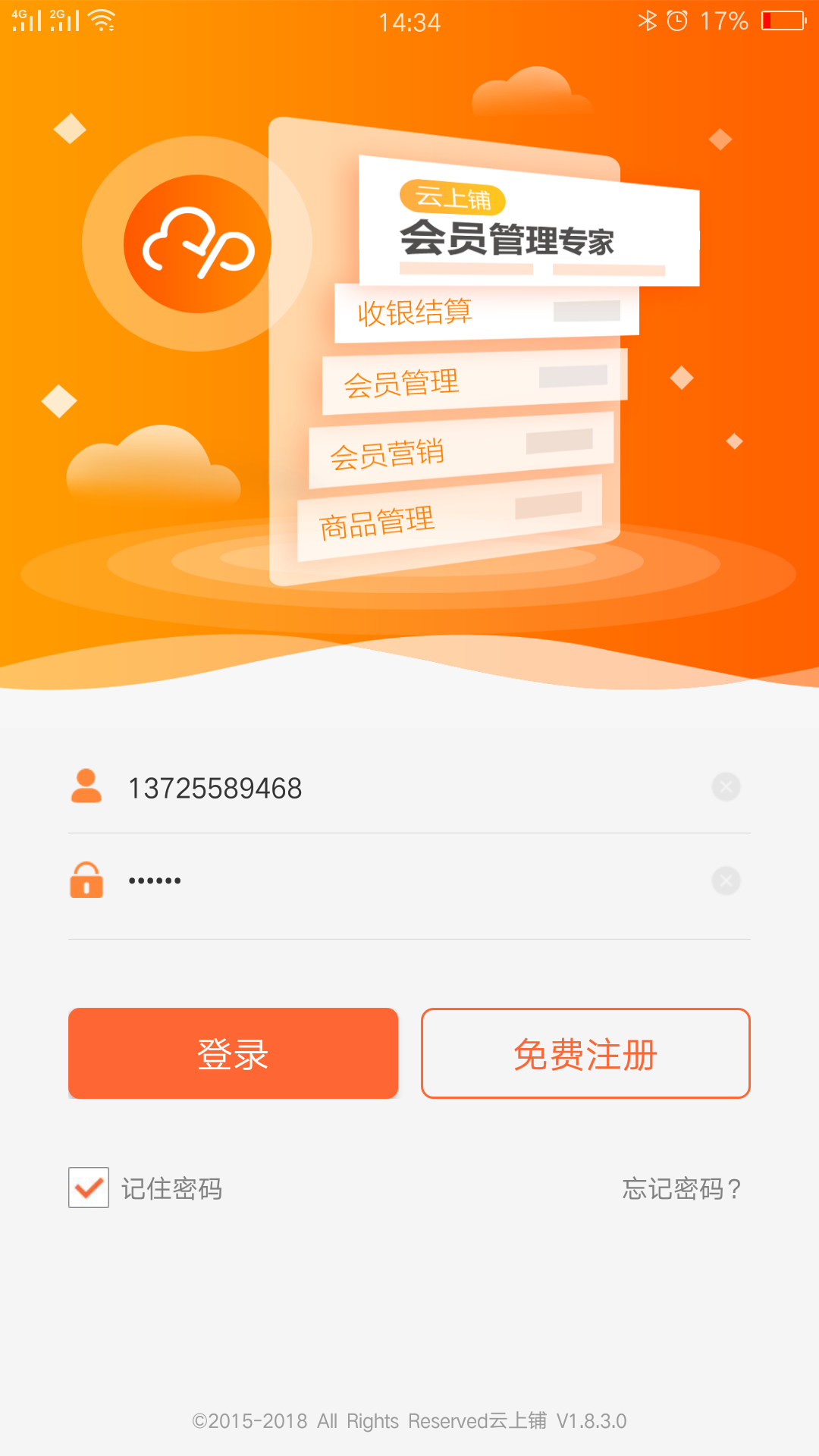Click the alarm clock icon in the status bar
Image resolution: width=819 pixels, height=1456 pixels.
pos(677,20)
